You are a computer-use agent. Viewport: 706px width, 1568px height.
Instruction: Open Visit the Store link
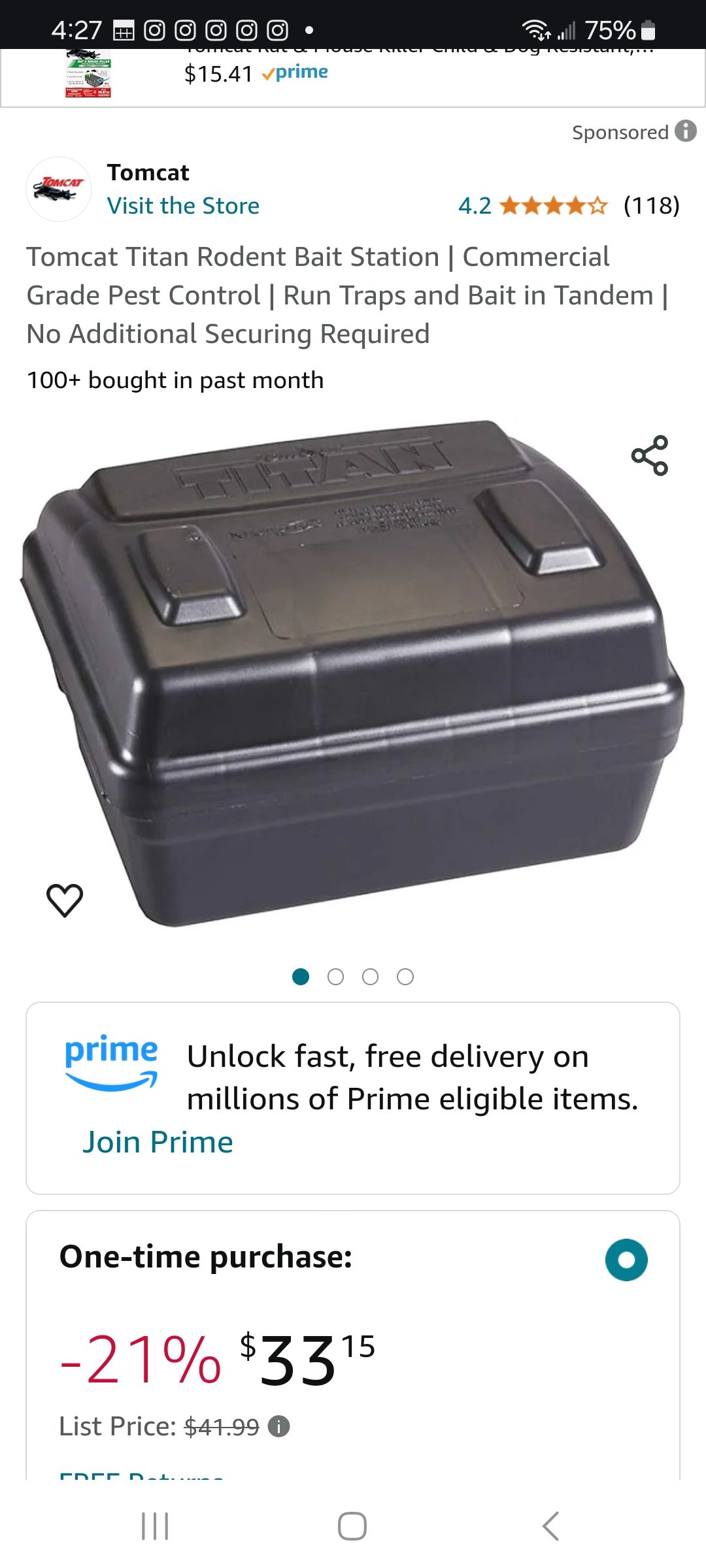pos(183,206)
